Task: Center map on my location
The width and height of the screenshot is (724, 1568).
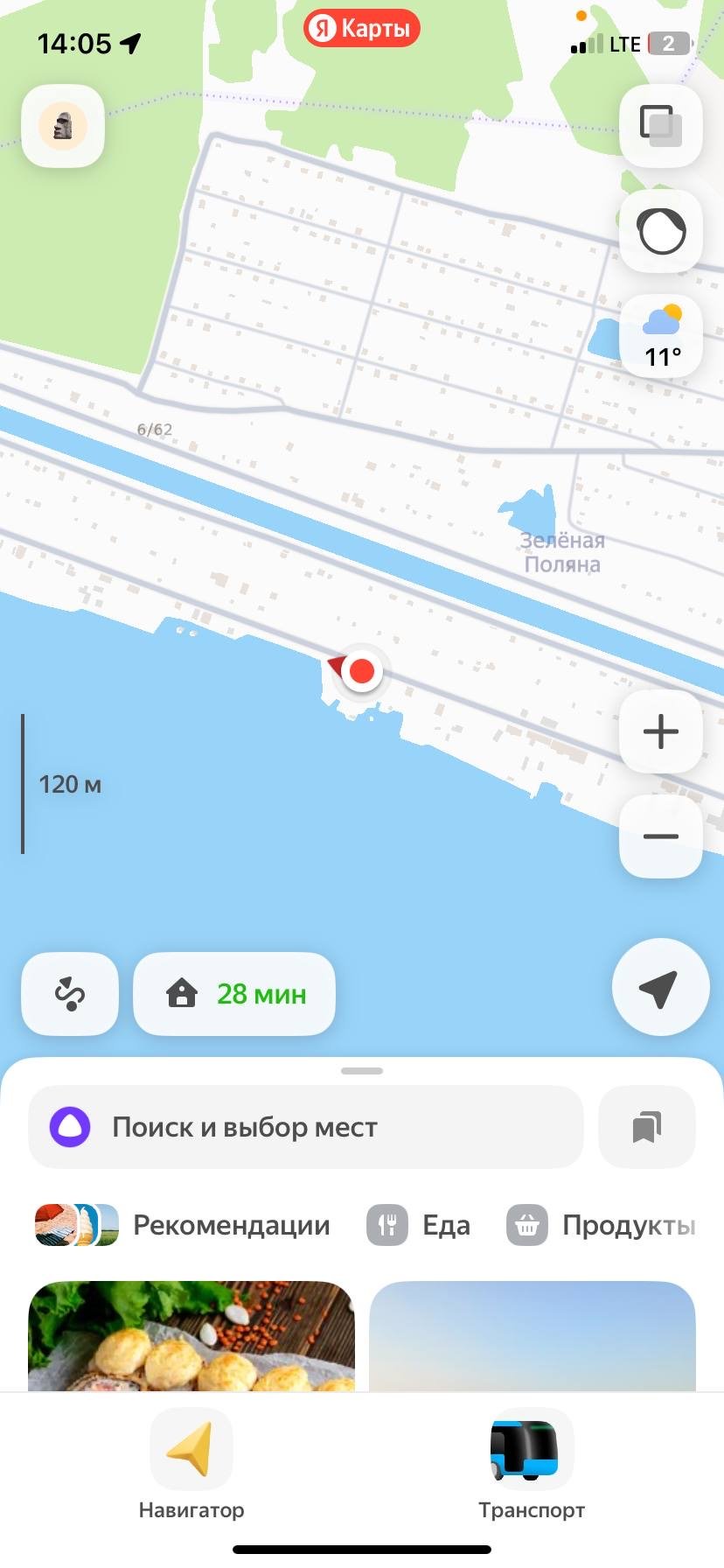Action: 659,988
